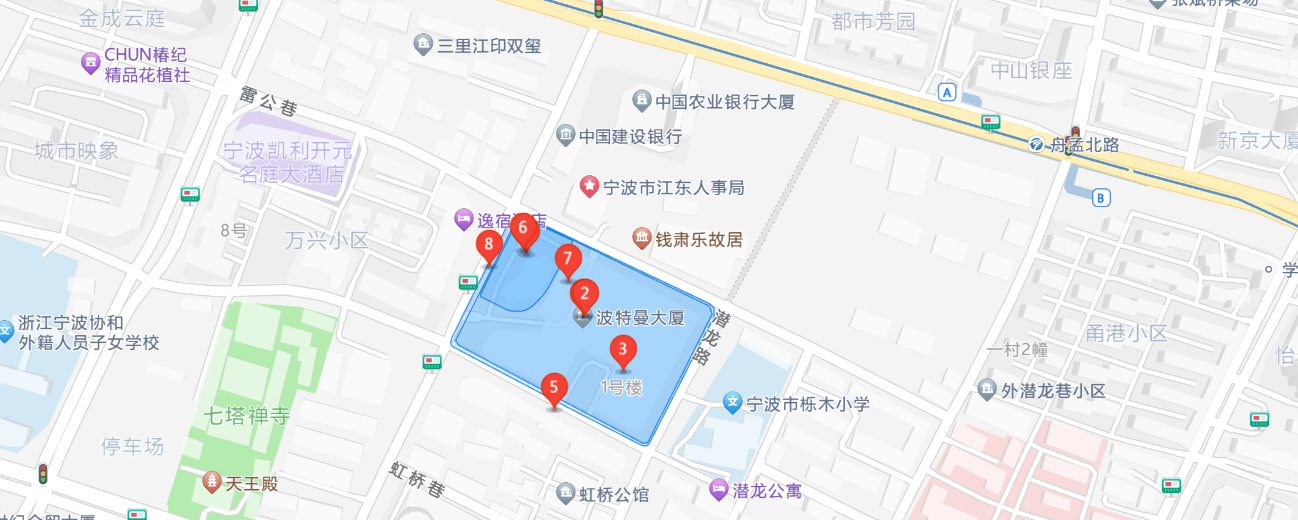Tap the 宁波市江东人事局 government marker
Image resolution: width=1298 pixels, height=520 pixels.
pos(590,187)
